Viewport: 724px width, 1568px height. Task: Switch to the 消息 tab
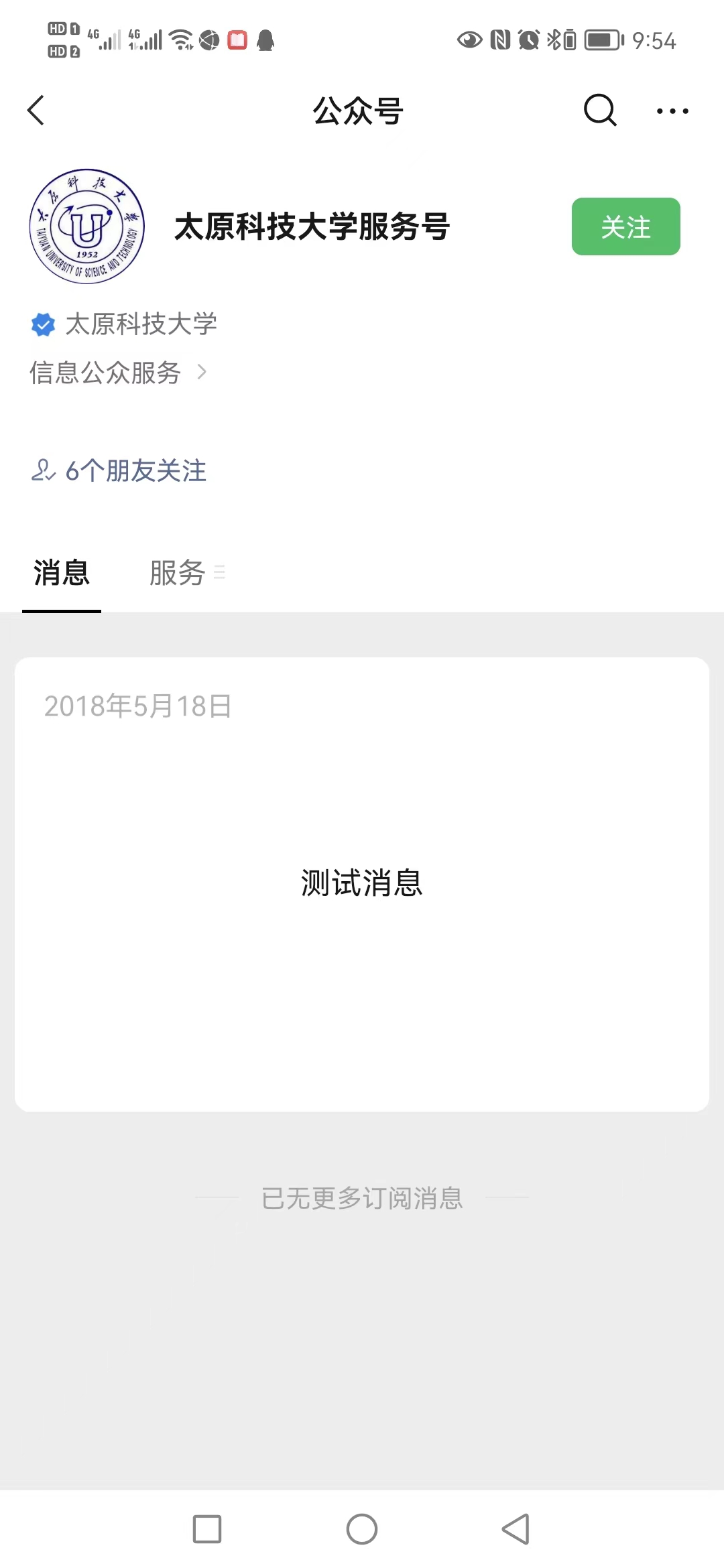[x=62, y=574]
